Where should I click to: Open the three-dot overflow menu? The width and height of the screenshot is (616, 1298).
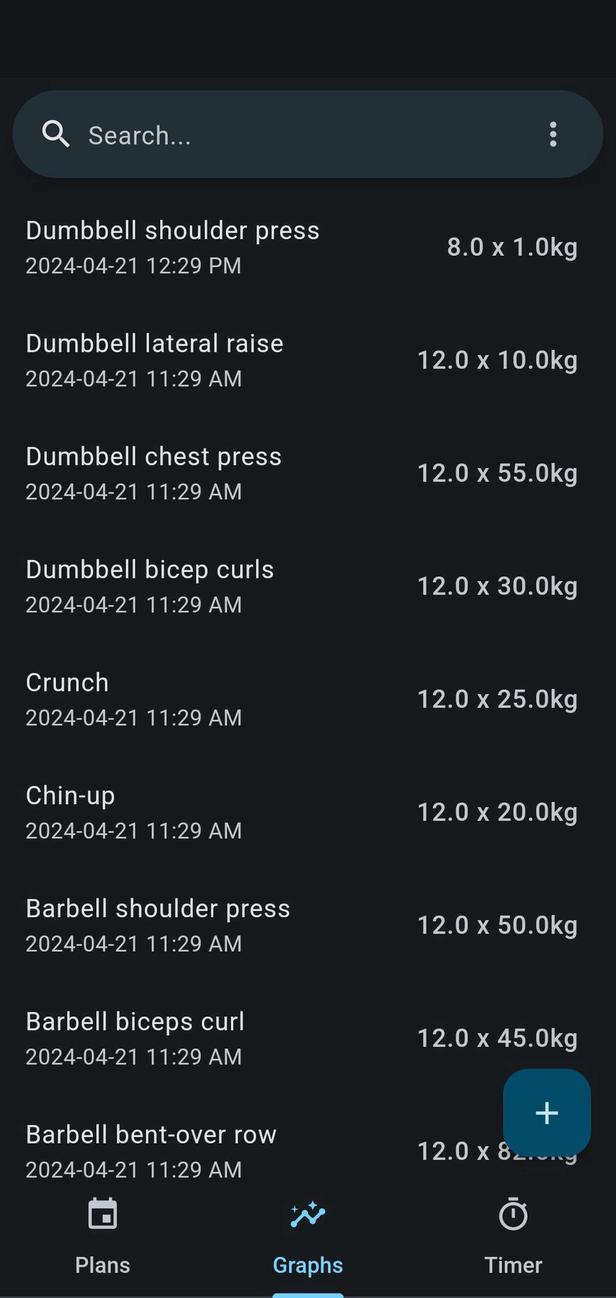553,135
